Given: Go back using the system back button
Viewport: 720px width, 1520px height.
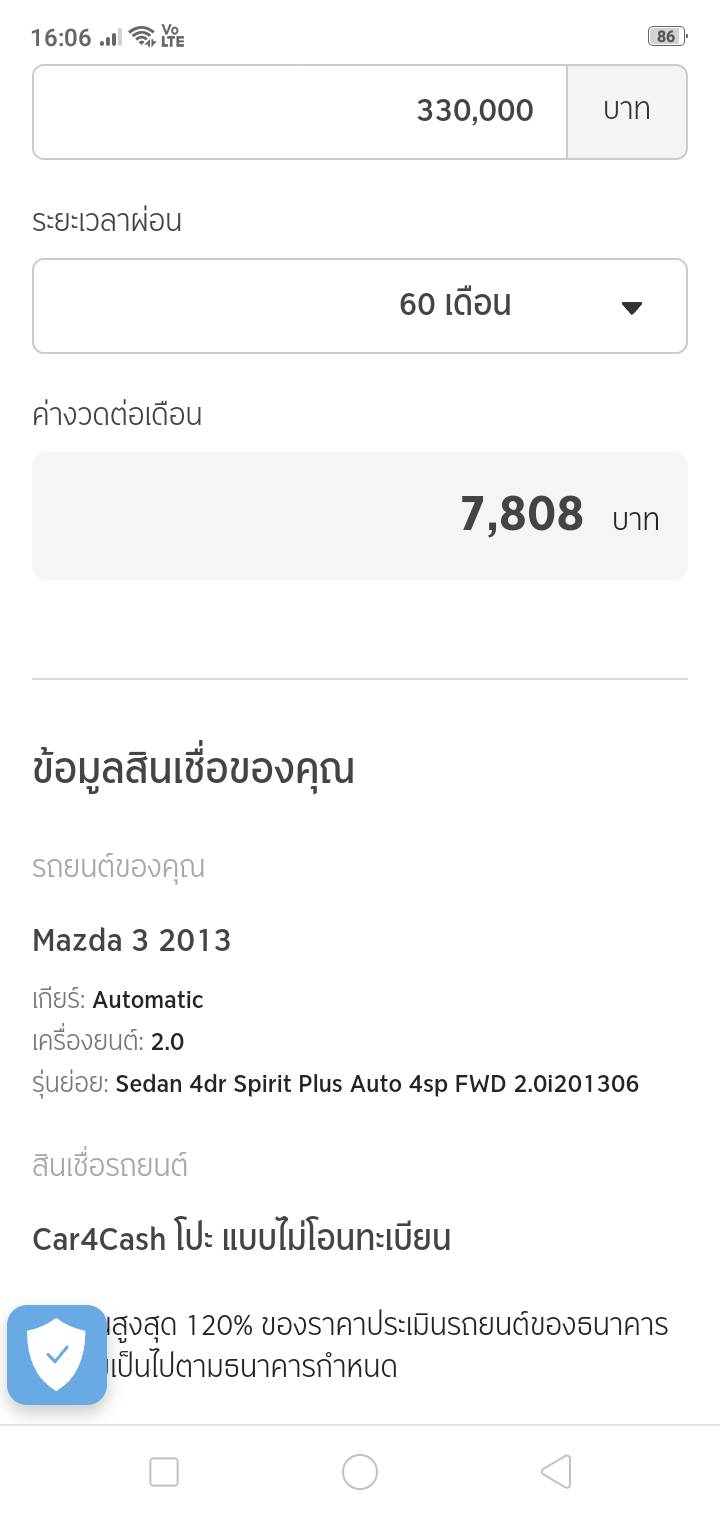Looking at the screenshot, I should (x=556, y=1472).
